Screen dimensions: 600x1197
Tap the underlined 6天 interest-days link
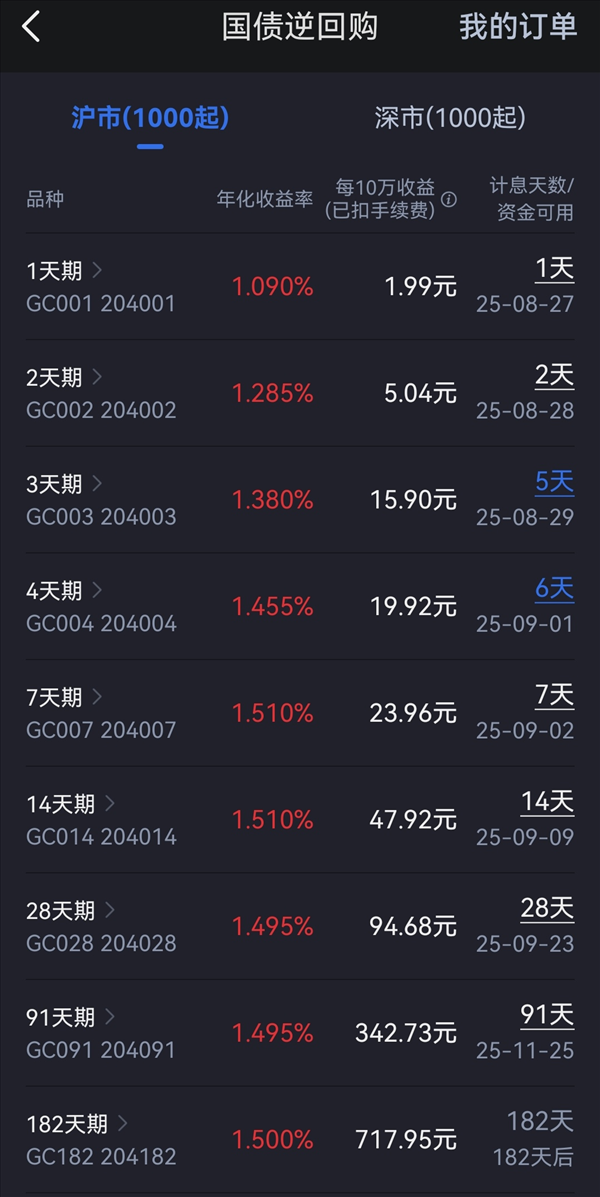tap(554, 589)
